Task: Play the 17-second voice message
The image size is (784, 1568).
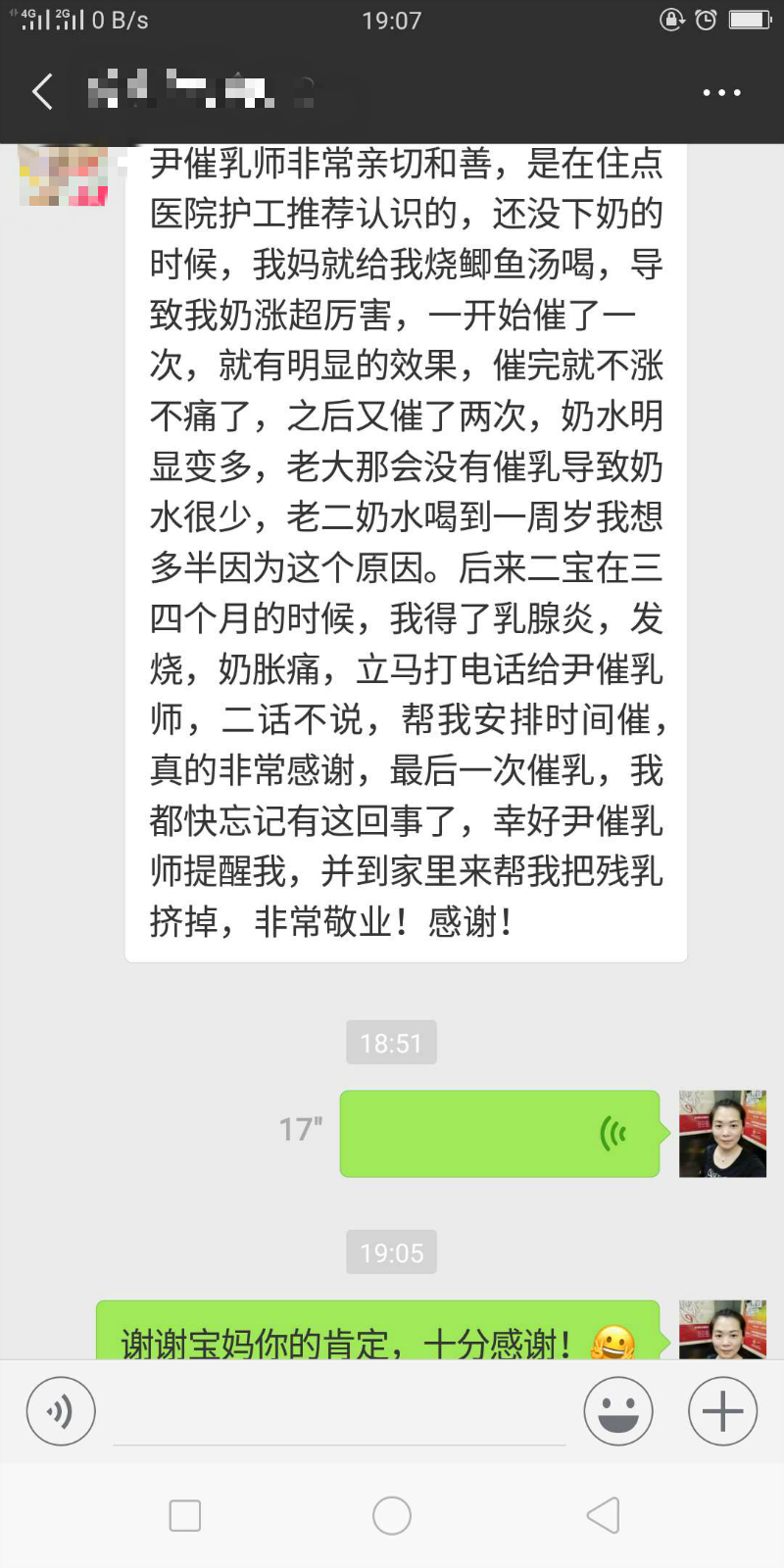Action: 499,1134
